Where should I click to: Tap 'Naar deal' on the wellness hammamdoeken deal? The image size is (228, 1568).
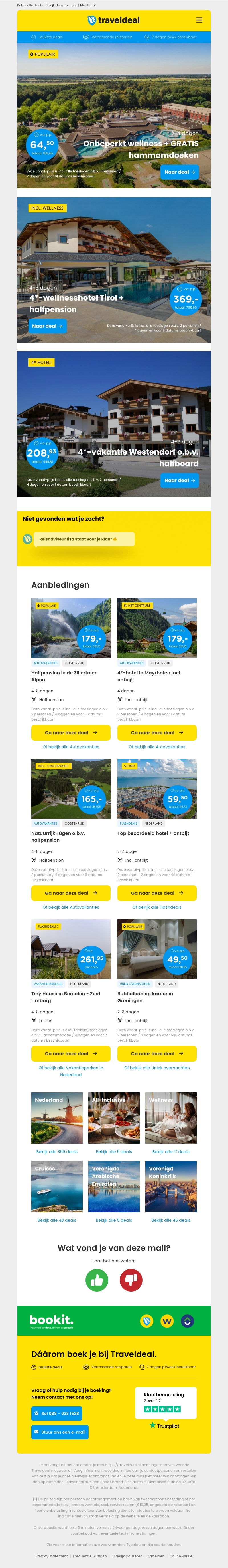(x=179, y=172)
